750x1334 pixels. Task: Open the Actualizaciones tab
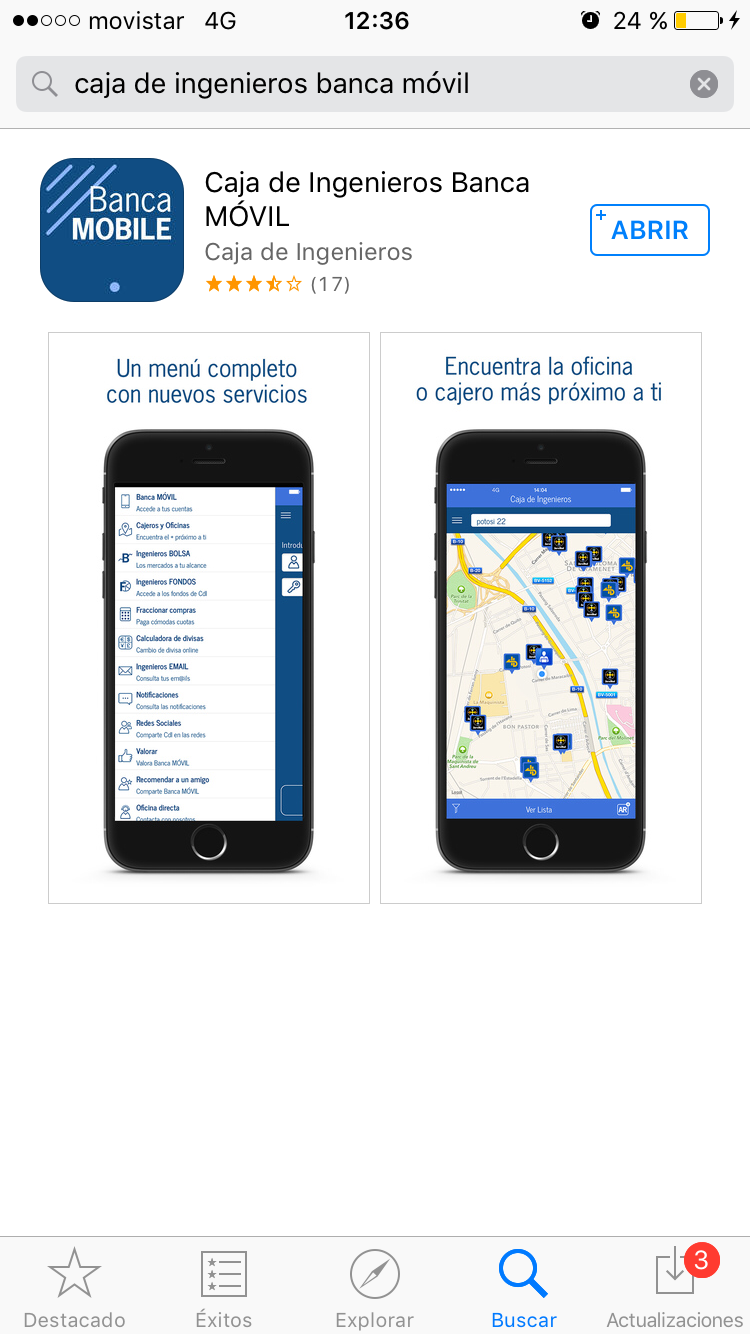coord(675,1288)
